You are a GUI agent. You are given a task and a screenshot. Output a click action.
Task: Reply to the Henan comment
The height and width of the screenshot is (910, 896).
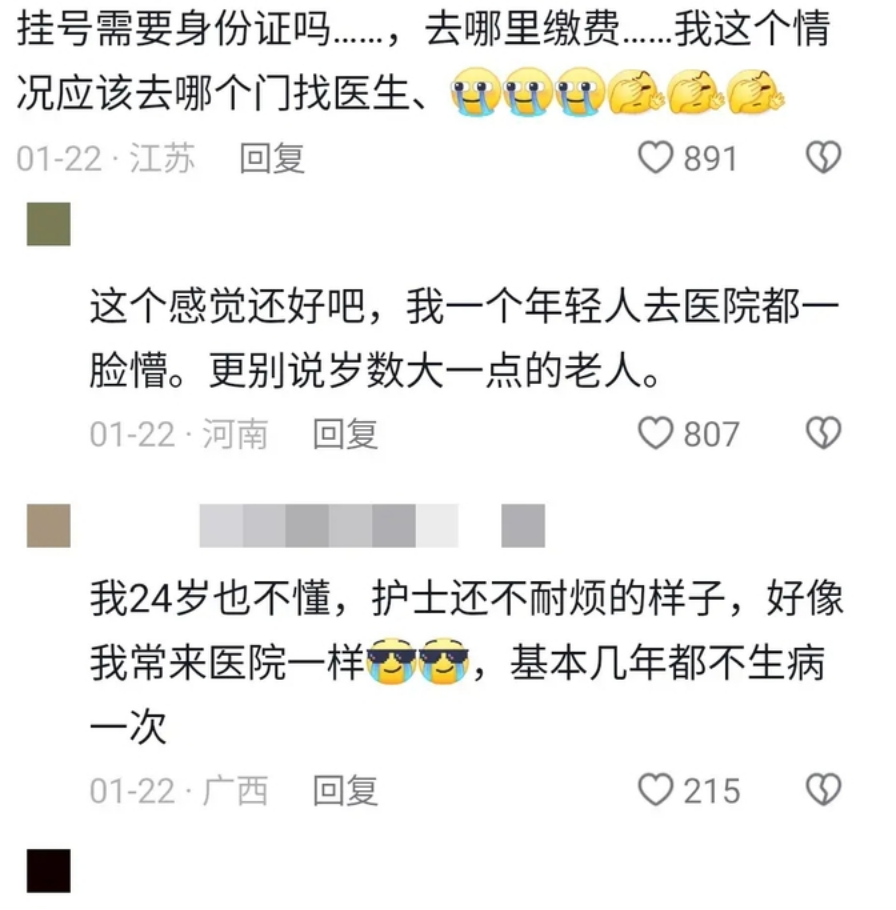coord(345,433)
